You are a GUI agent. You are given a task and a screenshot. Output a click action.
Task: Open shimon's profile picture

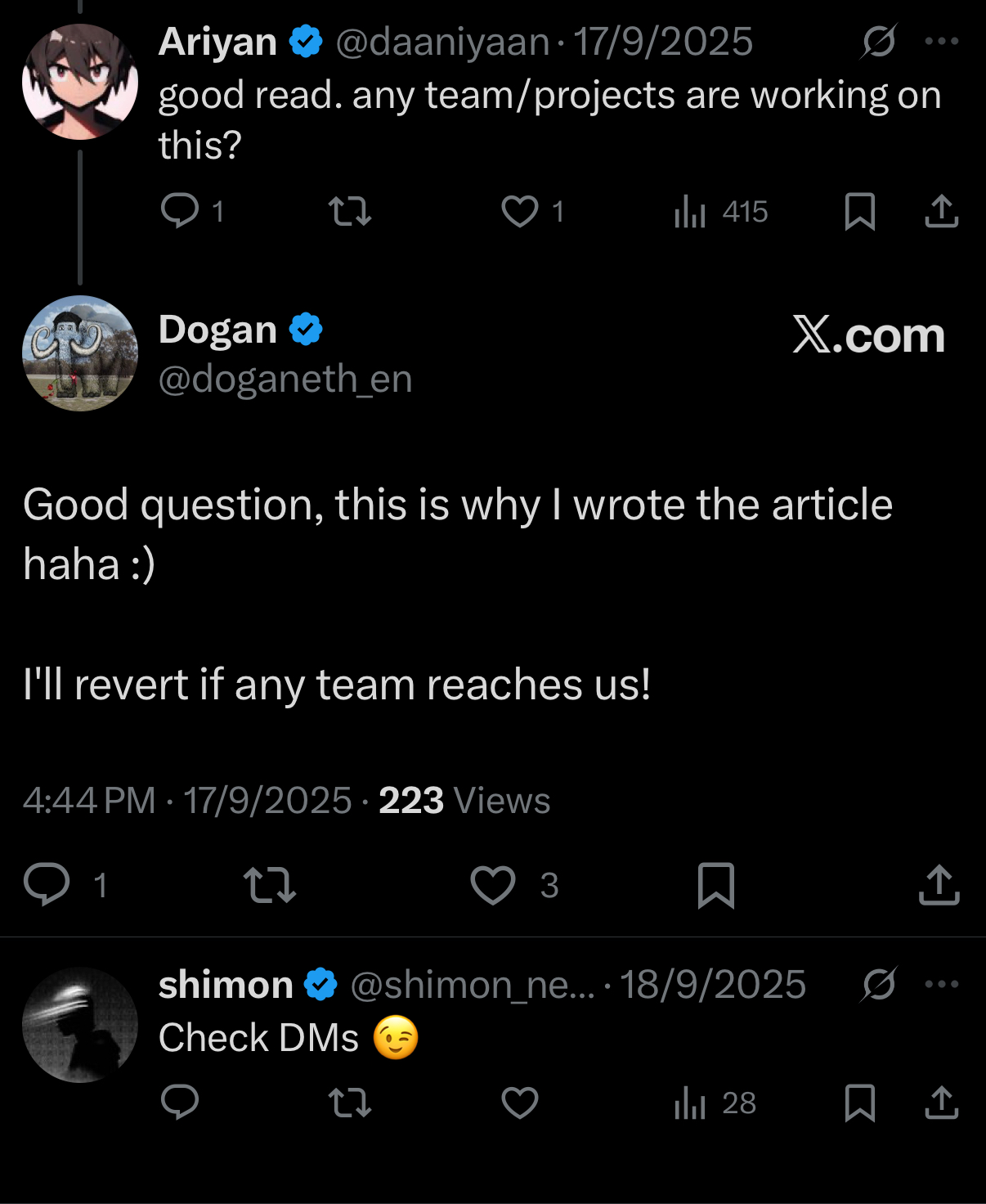coord(80,1025)
